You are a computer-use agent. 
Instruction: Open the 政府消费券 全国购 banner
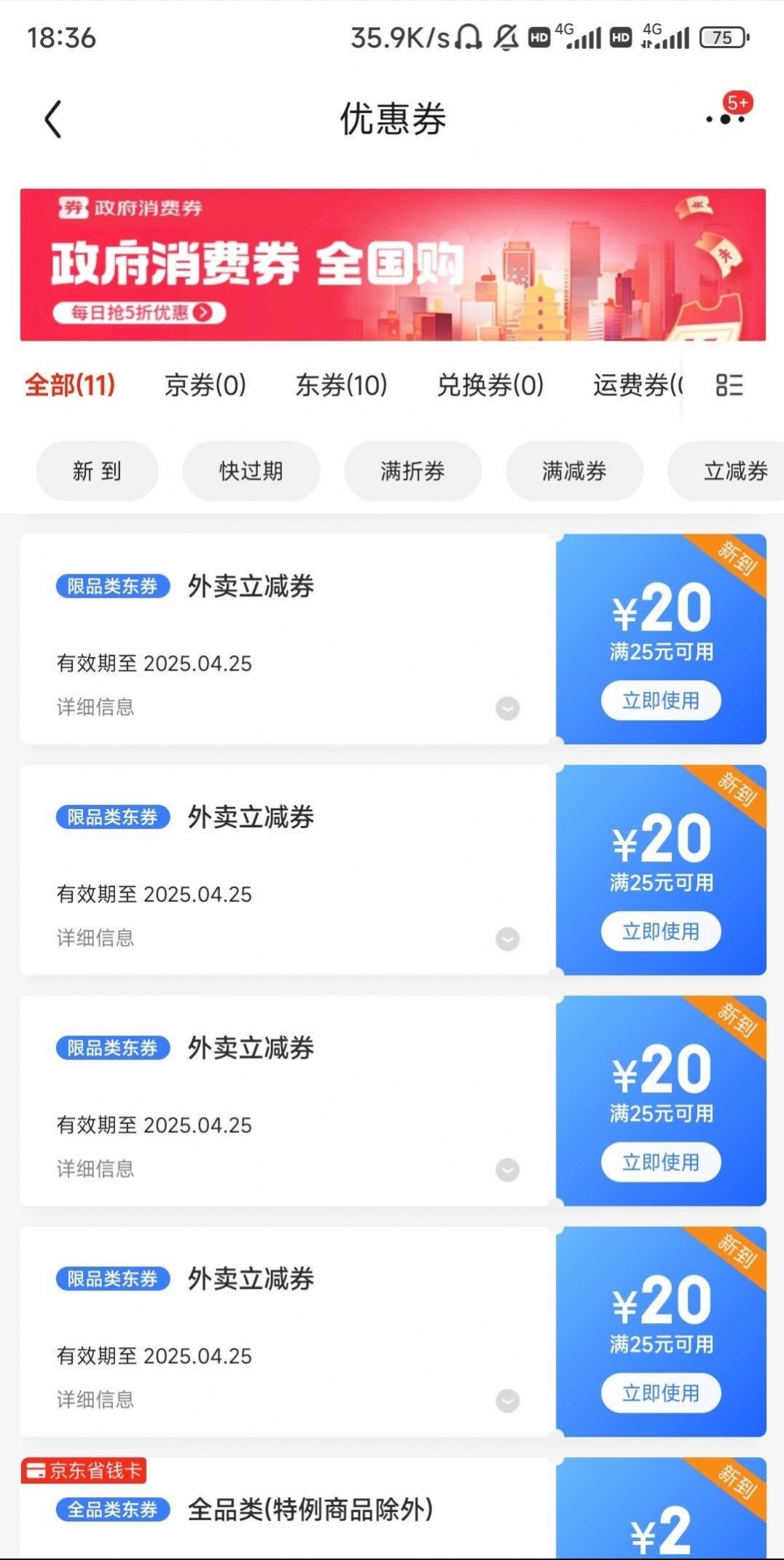click(393, 265)
